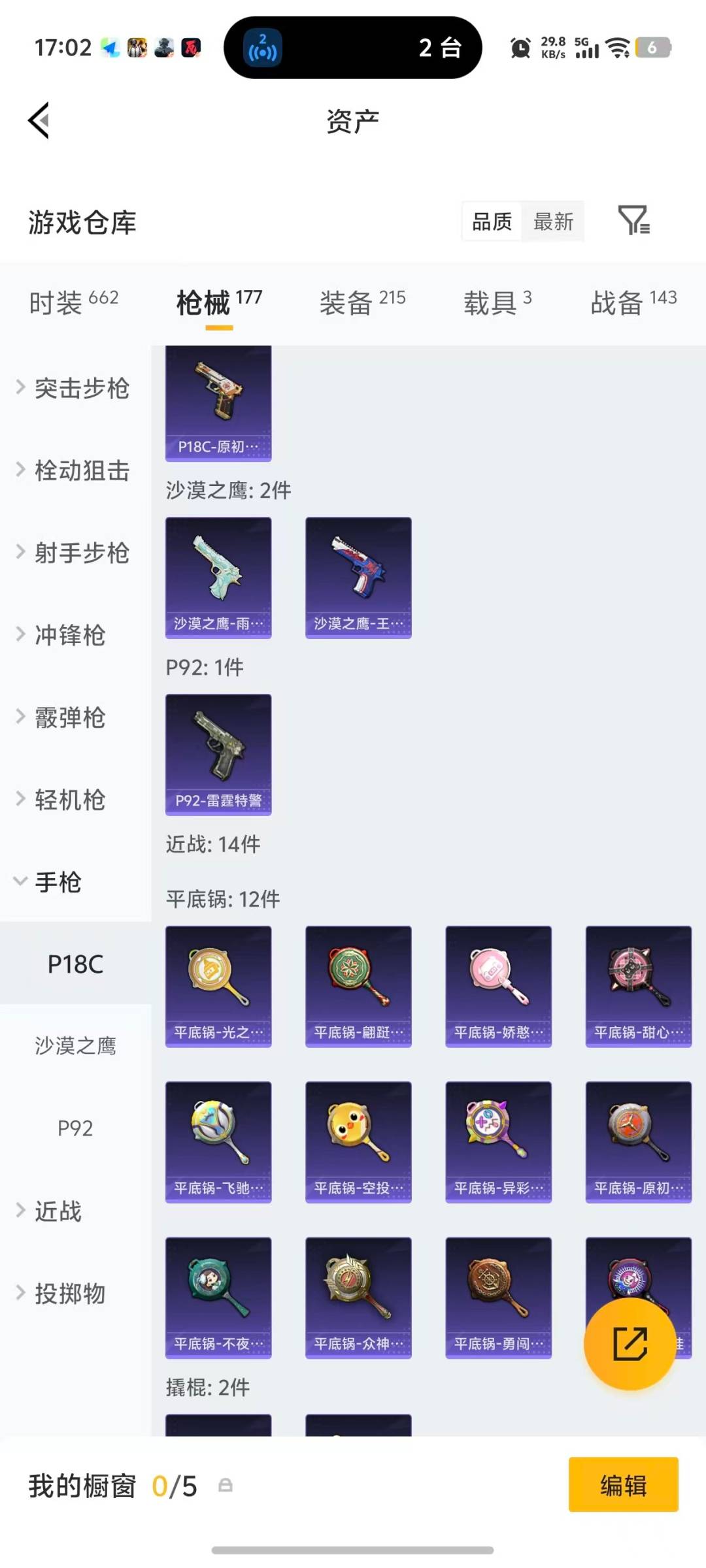The height and width of the screenshot is (1568, 706).
Task: Tap the lock icon beside 我的橱窗
Action: [226, 1484]
